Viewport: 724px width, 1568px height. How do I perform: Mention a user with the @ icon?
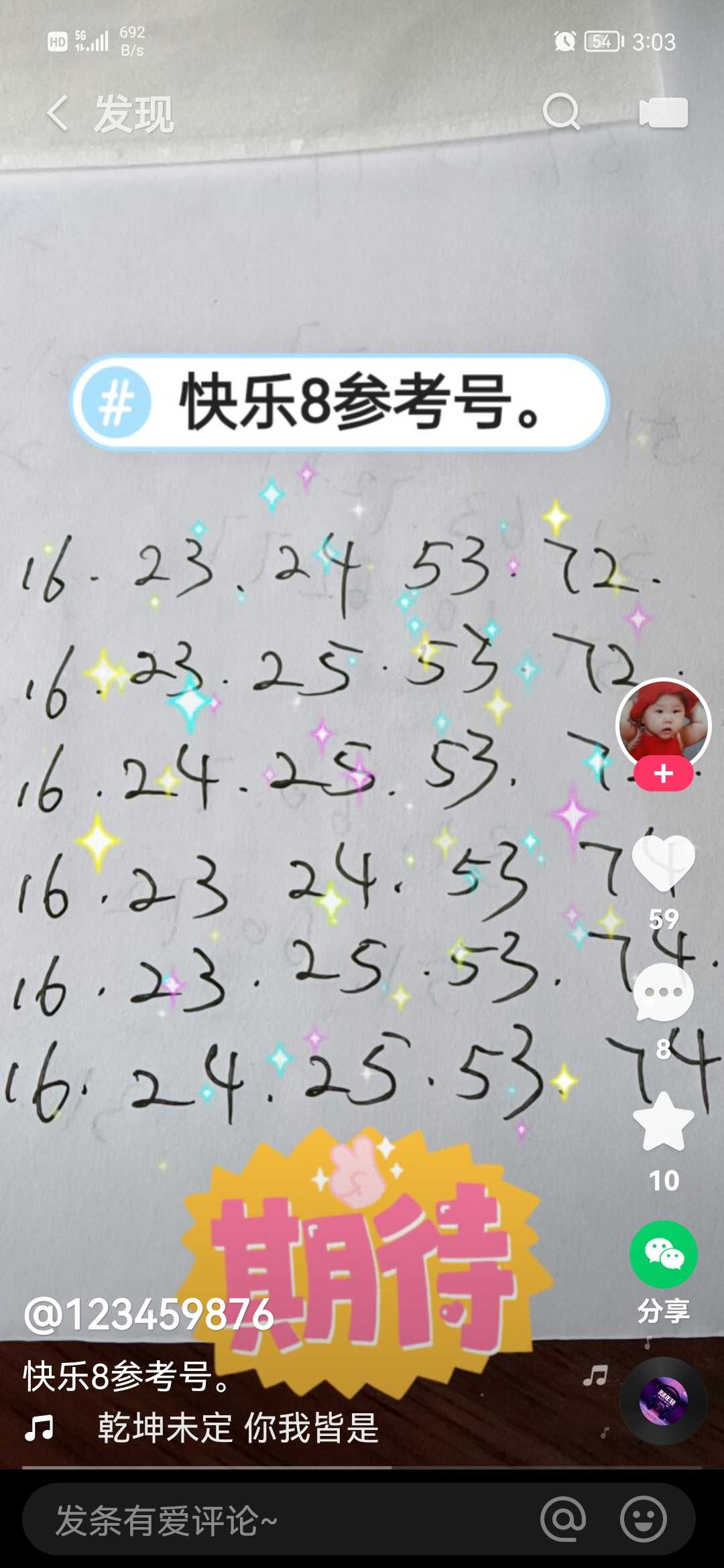pos(563,1520)
